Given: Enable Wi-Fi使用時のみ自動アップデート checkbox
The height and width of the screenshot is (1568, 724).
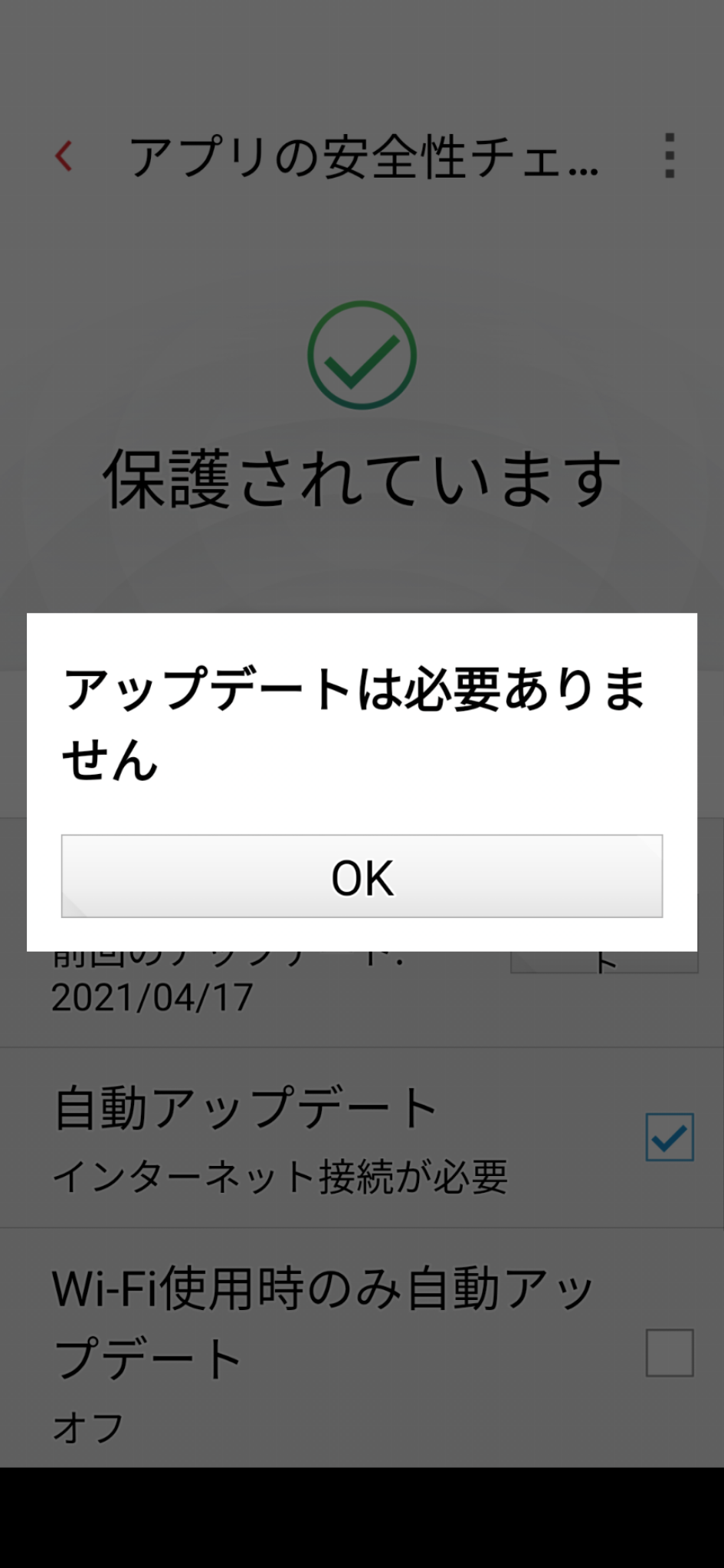Looking at the screenshot, I should tap(670, 1353).
